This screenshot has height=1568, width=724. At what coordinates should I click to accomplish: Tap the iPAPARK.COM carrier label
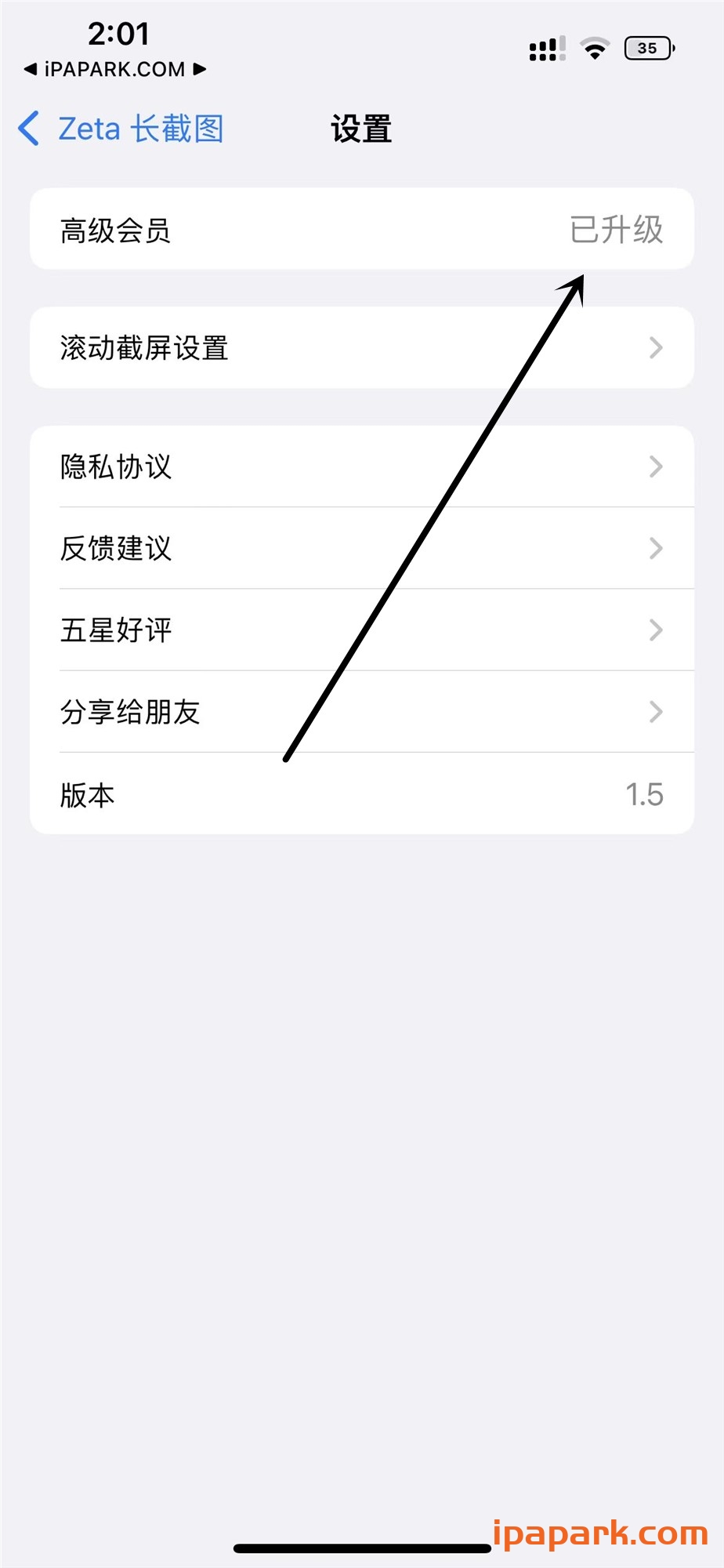(x=114, y=70)
